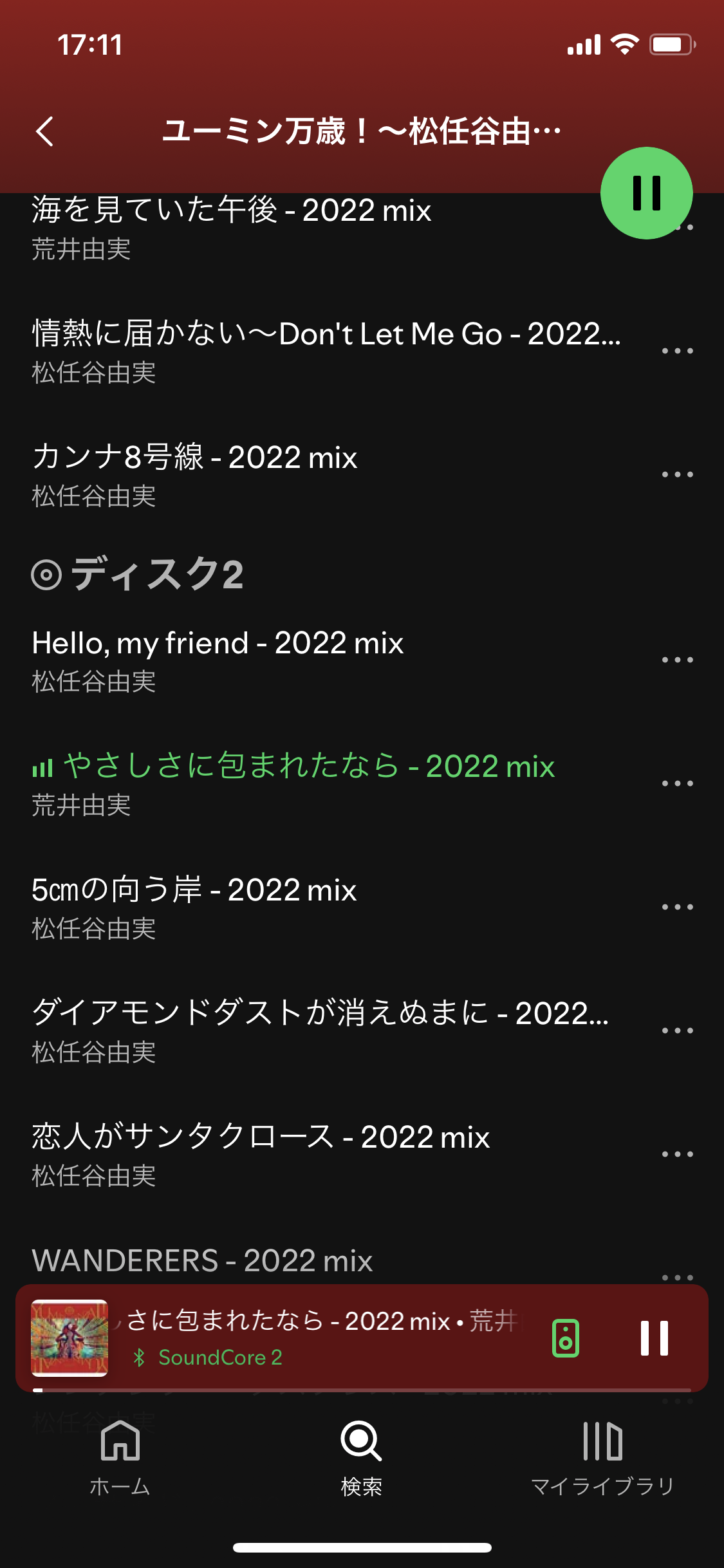Play カンナ8号線 - 2022 mix
Image resolution: width=724 pixels, height=1568 pixels.
194,474
